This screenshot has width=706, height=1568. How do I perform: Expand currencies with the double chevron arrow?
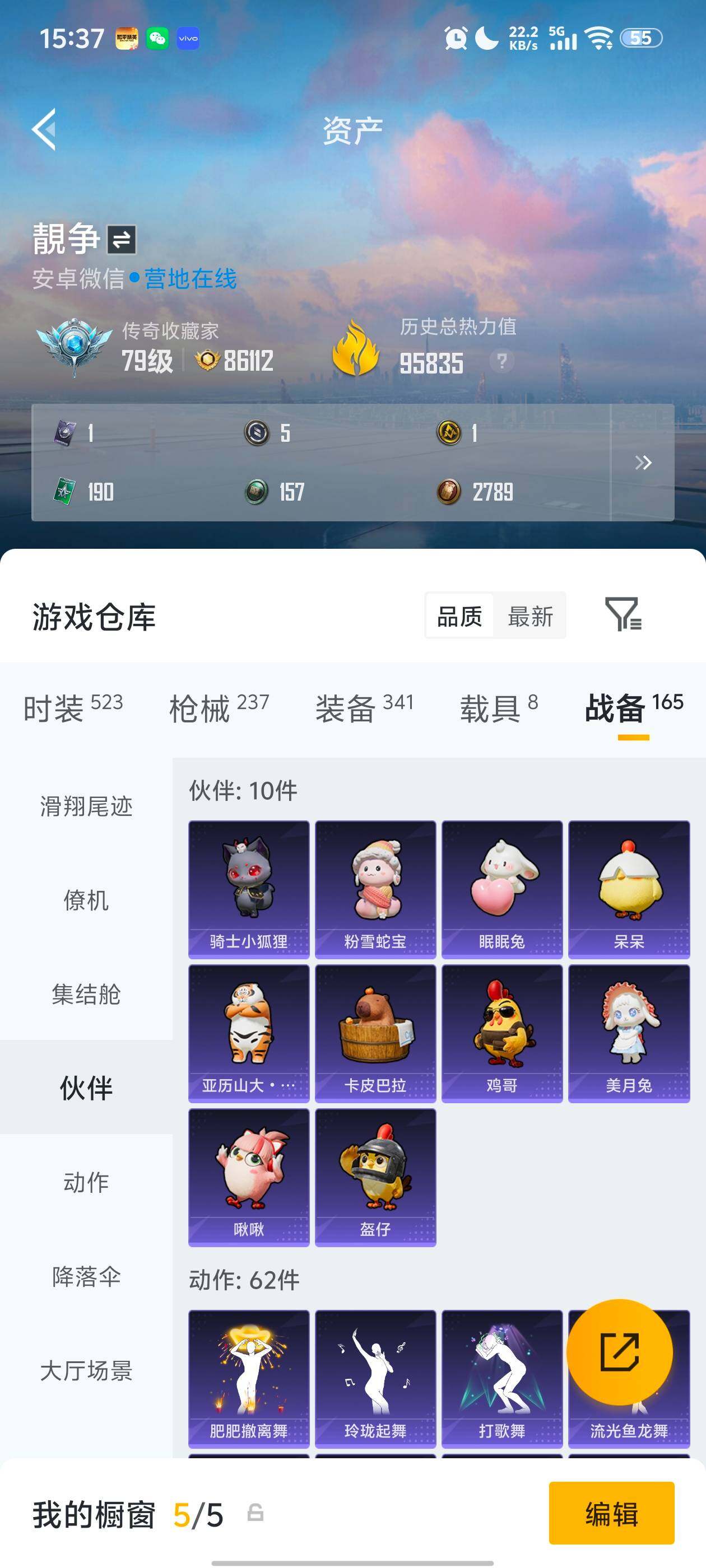[643, 463]
